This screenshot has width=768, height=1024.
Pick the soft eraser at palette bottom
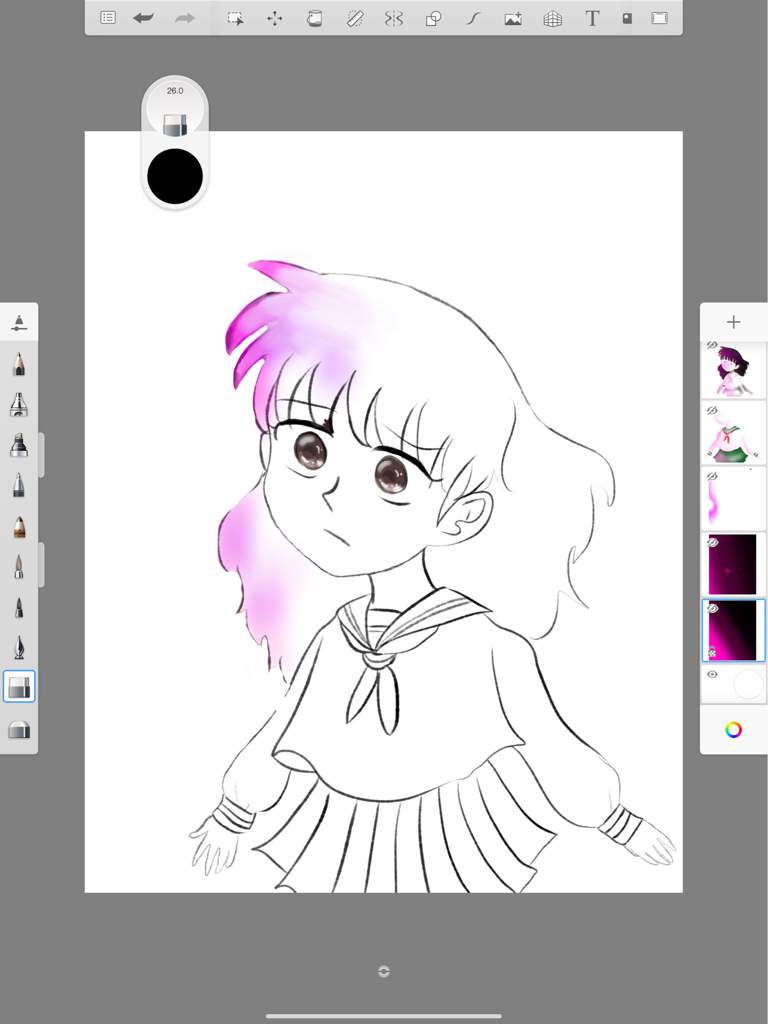pyautogui.click(x=19, y=730)
